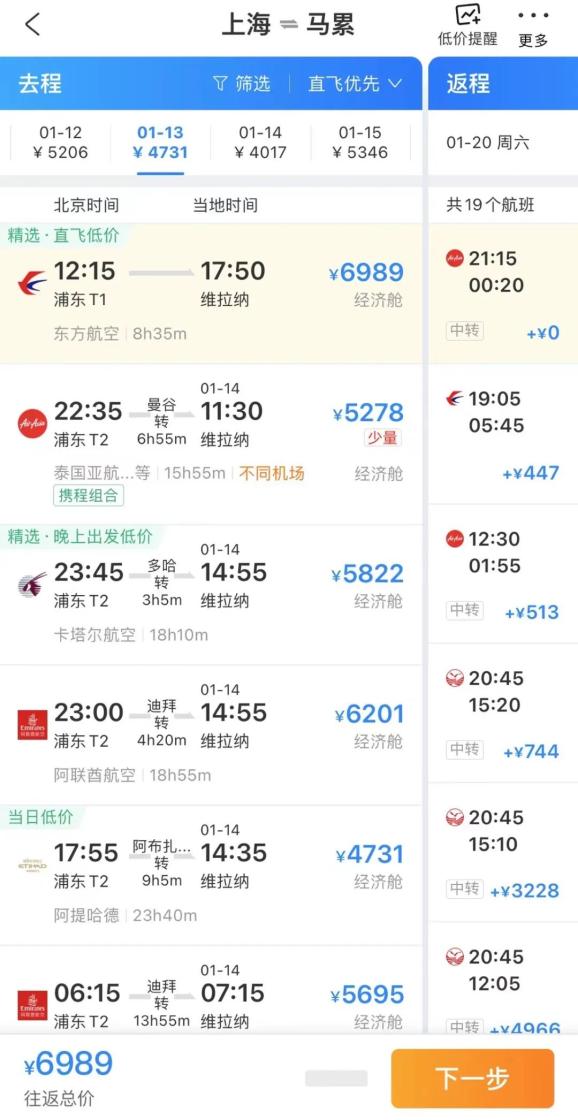Choose the 卡塔尔航空 23:45 flight via 多哈

pyautogui.click(x=211, y=595)
